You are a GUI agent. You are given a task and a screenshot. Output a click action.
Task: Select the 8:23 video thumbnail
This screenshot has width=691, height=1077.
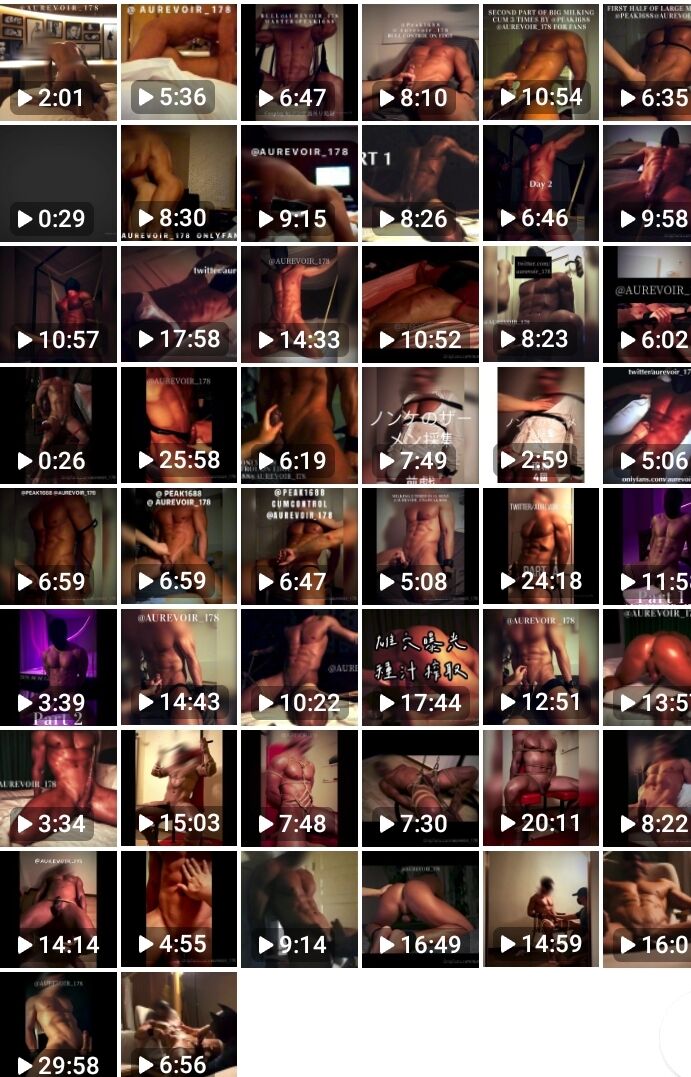pyautogui.click(x=541, y=304)
